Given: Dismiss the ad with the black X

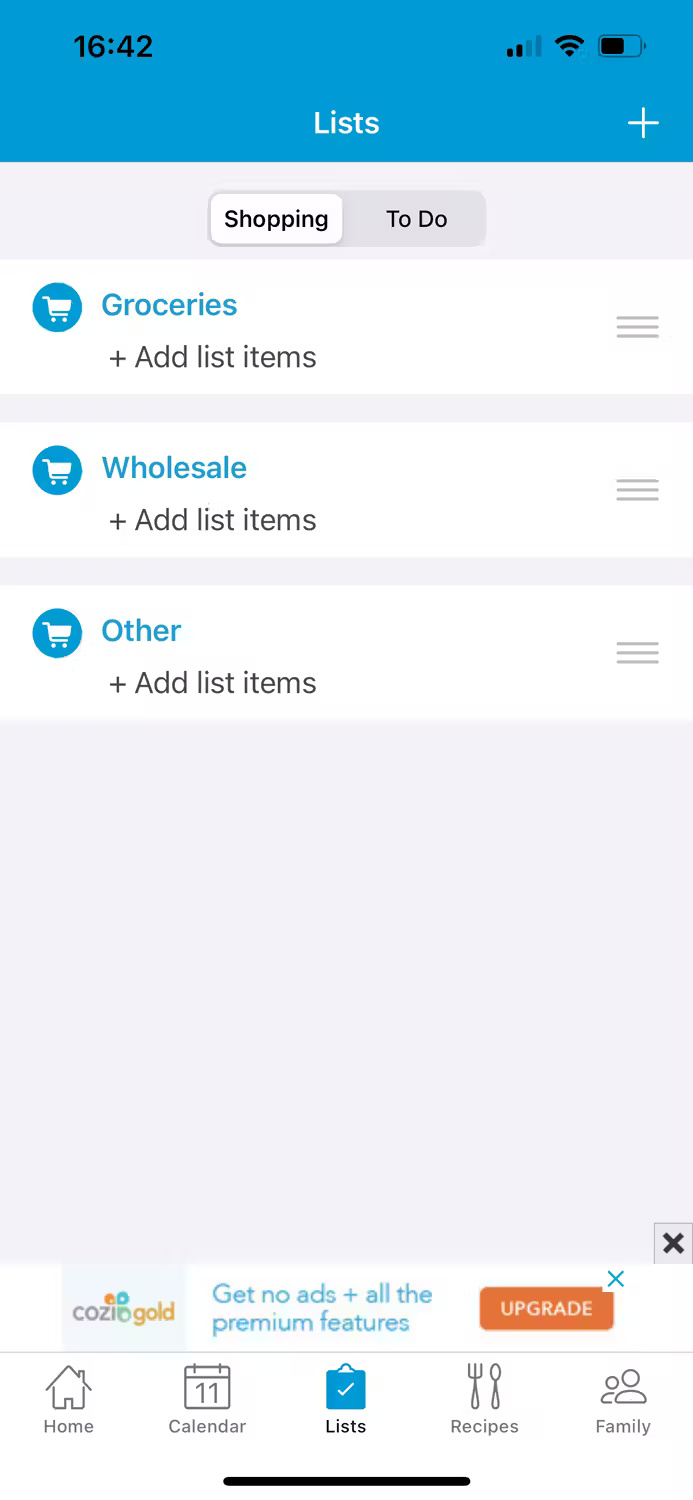Looking at the screenshot, I should 673,1243.
